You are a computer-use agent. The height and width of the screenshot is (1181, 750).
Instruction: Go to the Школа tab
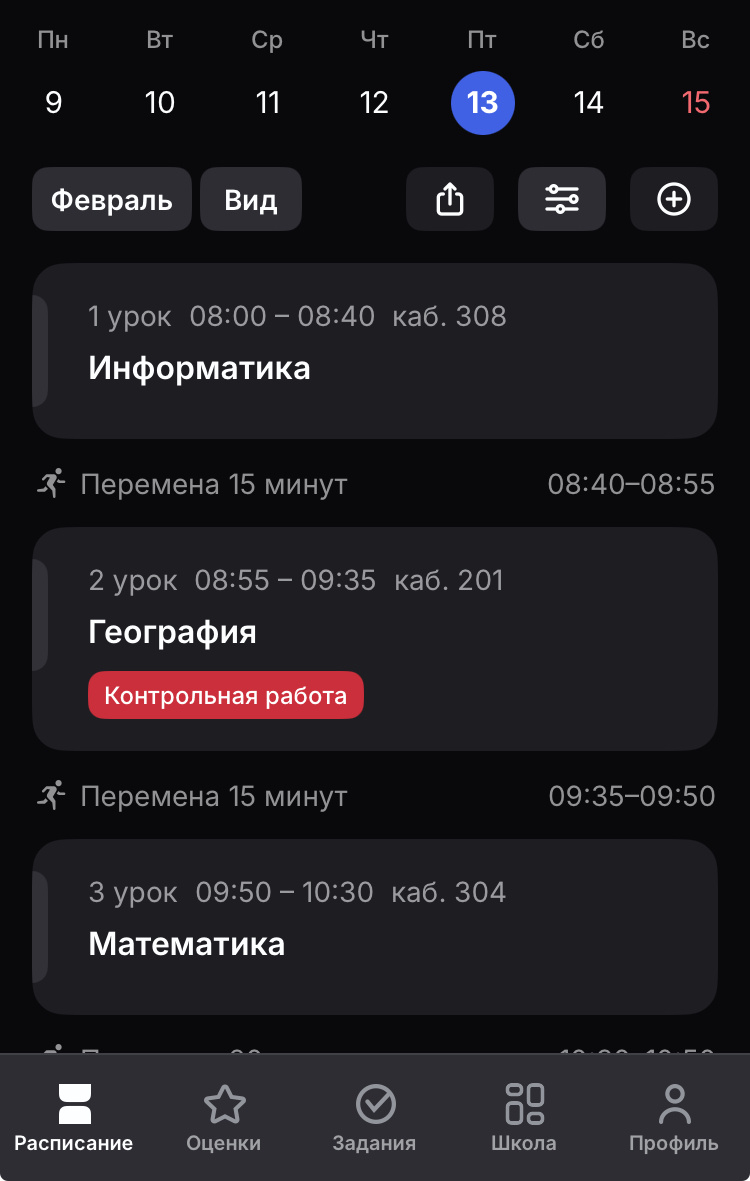pos(524,1118)
